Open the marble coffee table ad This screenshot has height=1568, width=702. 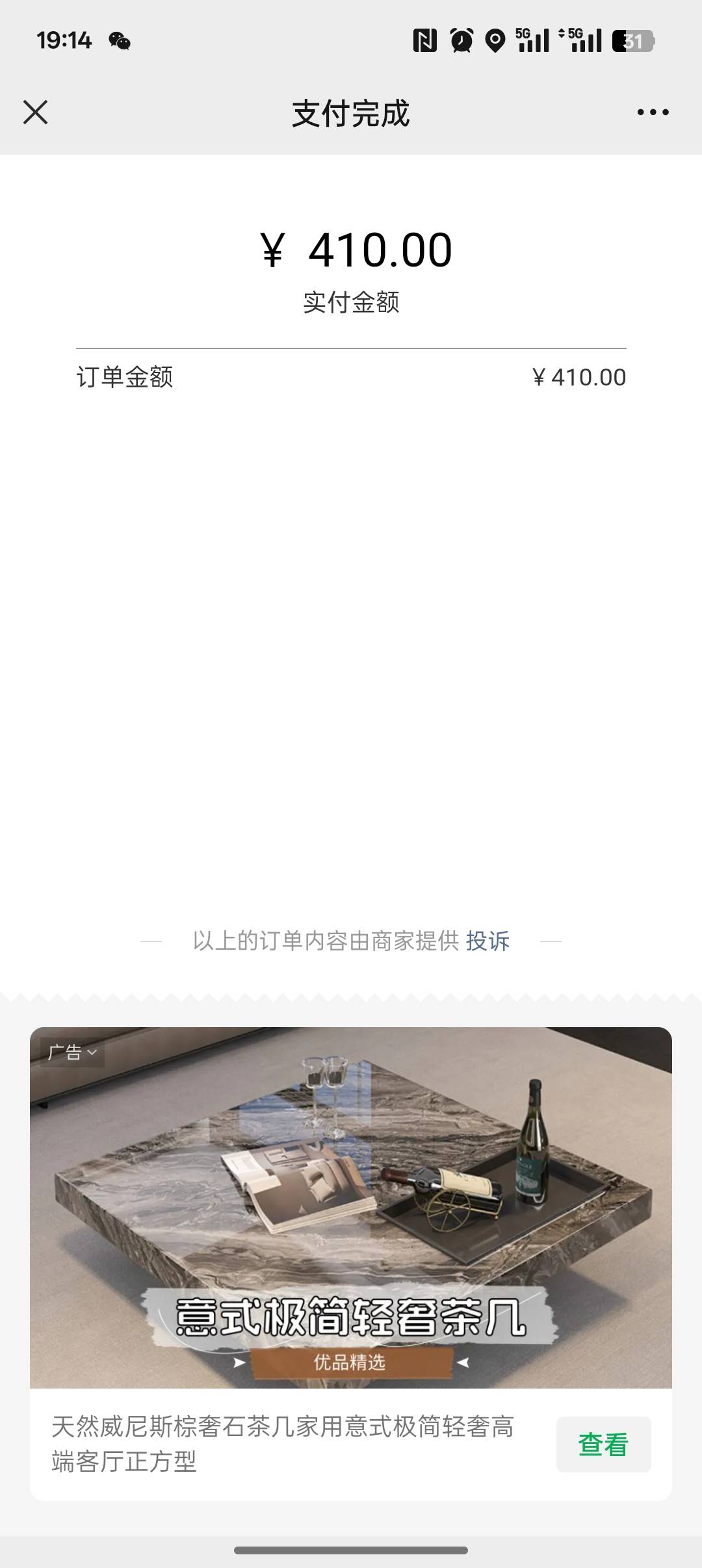pos(351,1207)
